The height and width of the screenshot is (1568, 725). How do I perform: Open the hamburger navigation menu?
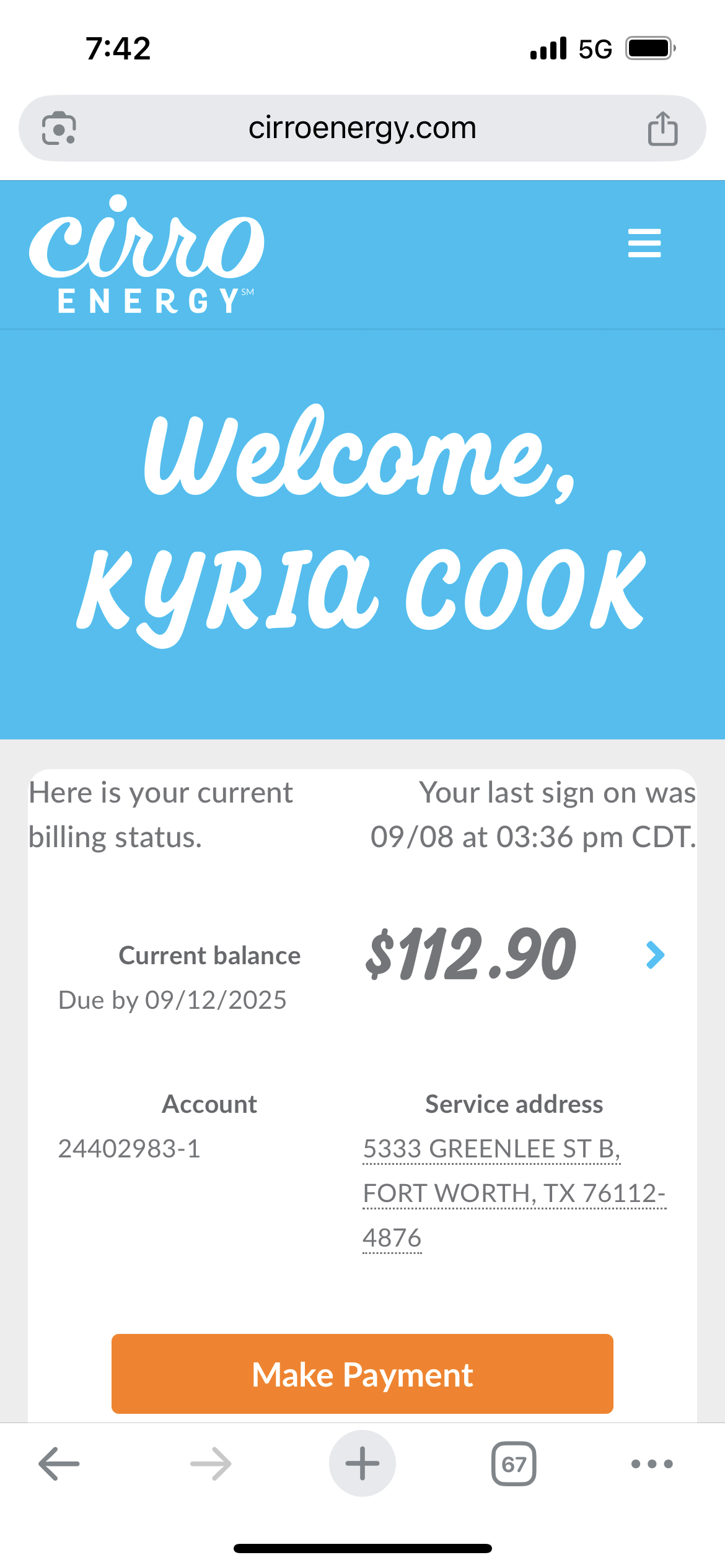point(644,243)
